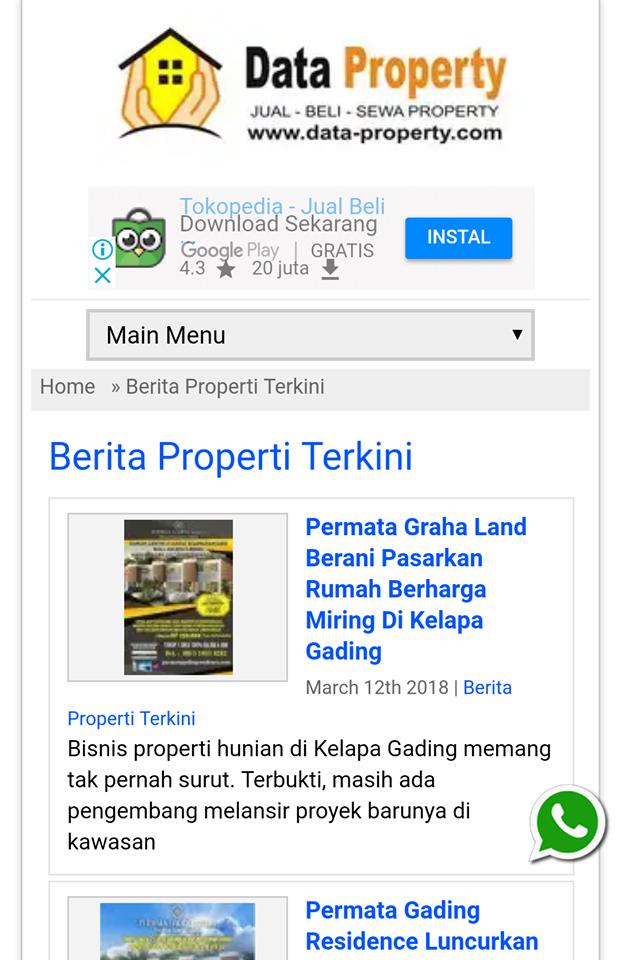Open the ad info icon
The height and width of the screenshot is (960, 621).
pos(102,249)
